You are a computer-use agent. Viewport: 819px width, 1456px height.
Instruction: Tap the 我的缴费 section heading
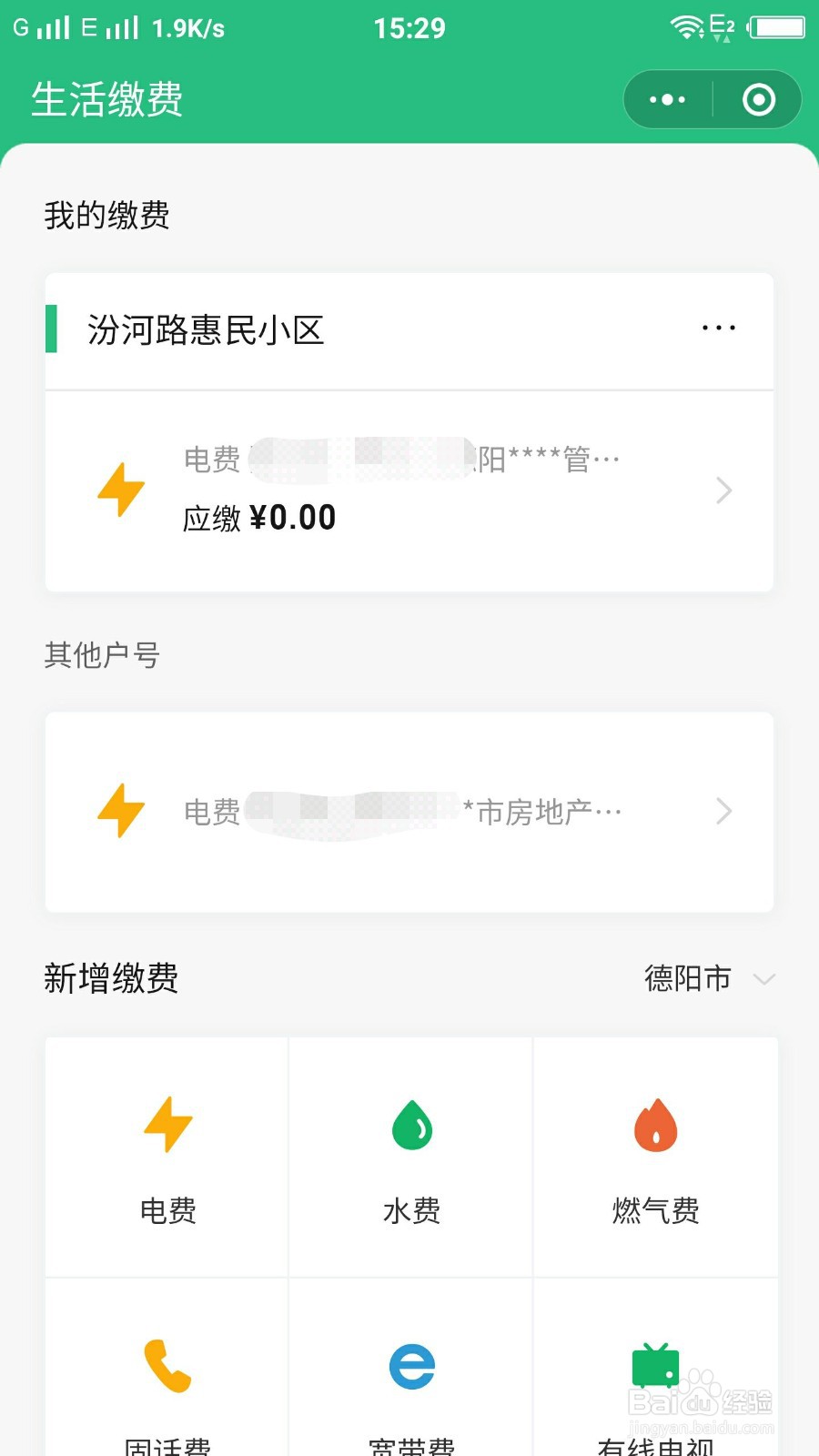pyautogui.click(x=106, y=216)
